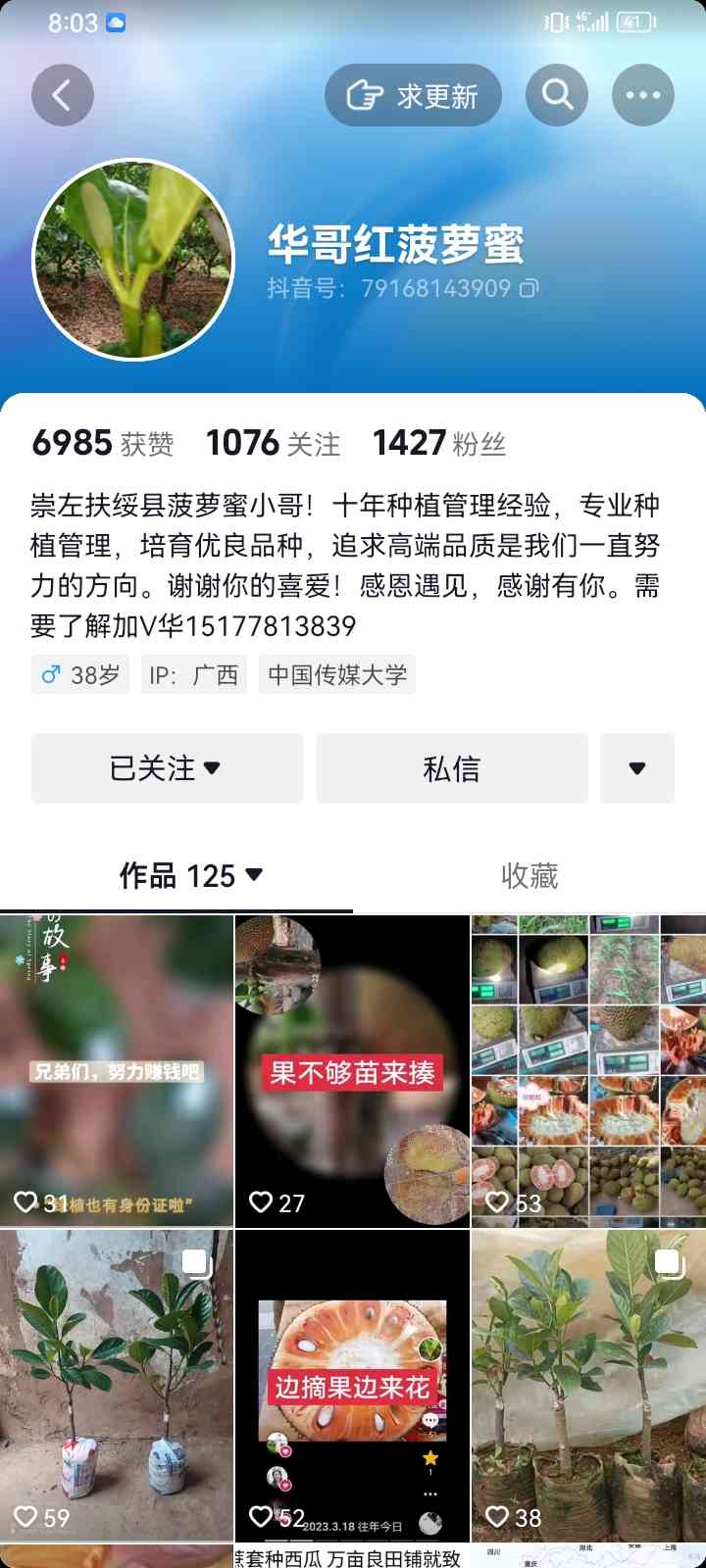Viewport: 706px width, 1568px height.
Task: Play the video 果不够苗来揍
Action: coord(353,1071)
